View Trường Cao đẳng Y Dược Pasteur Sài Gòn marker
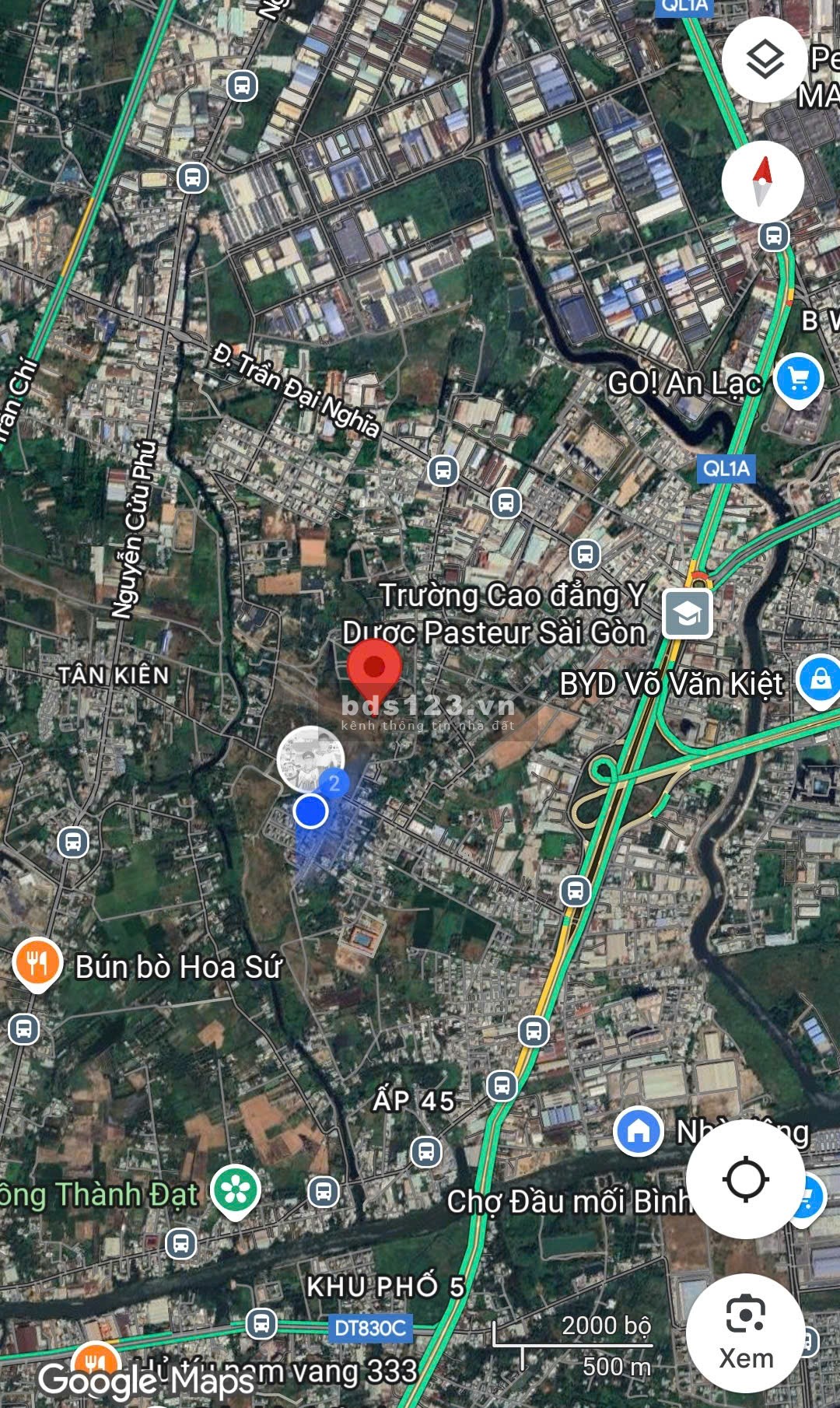The height and width of the screenshot is (1408, 840). tap(687, 614)
